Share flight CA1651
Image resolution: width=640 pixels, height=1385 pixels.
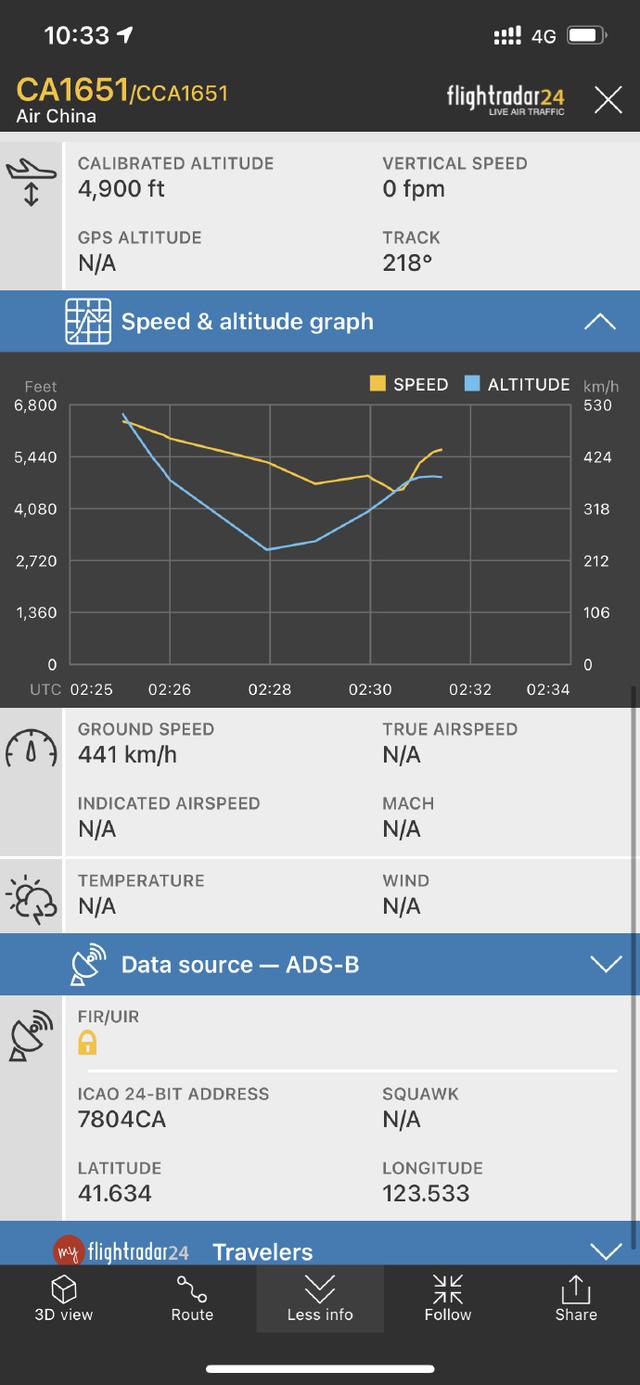(576, 1298)
